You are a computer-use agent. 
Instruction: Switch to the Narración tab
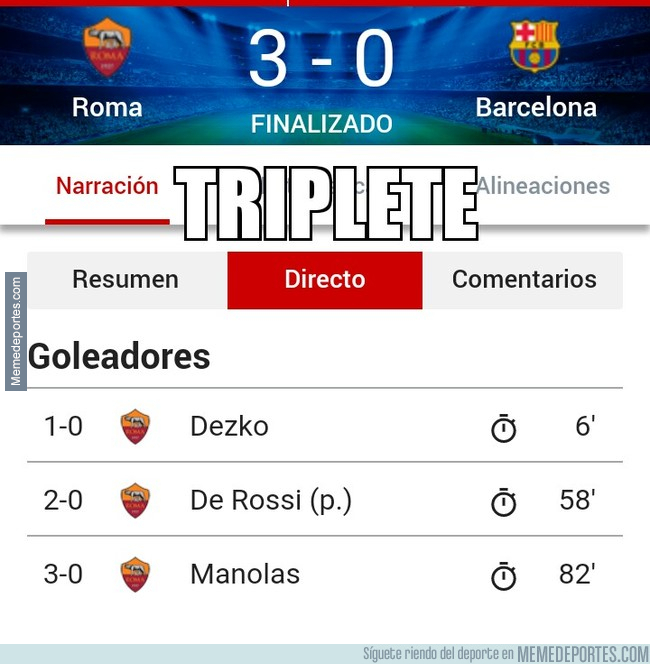click(x=107, y=186)
